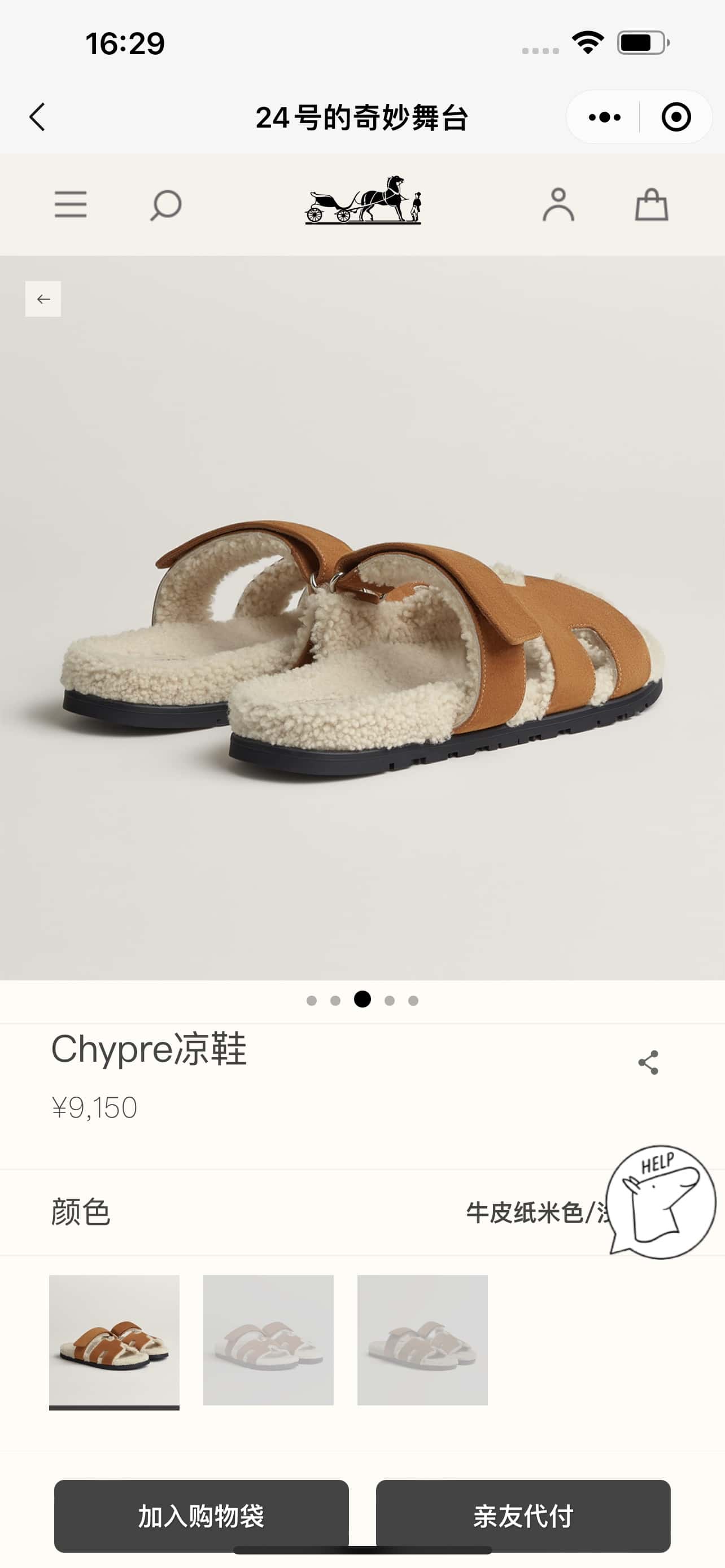This screenshot has width=725, height=1568.
Task: Close the mini program via the circle button
Action: click(x=676, y=117)
